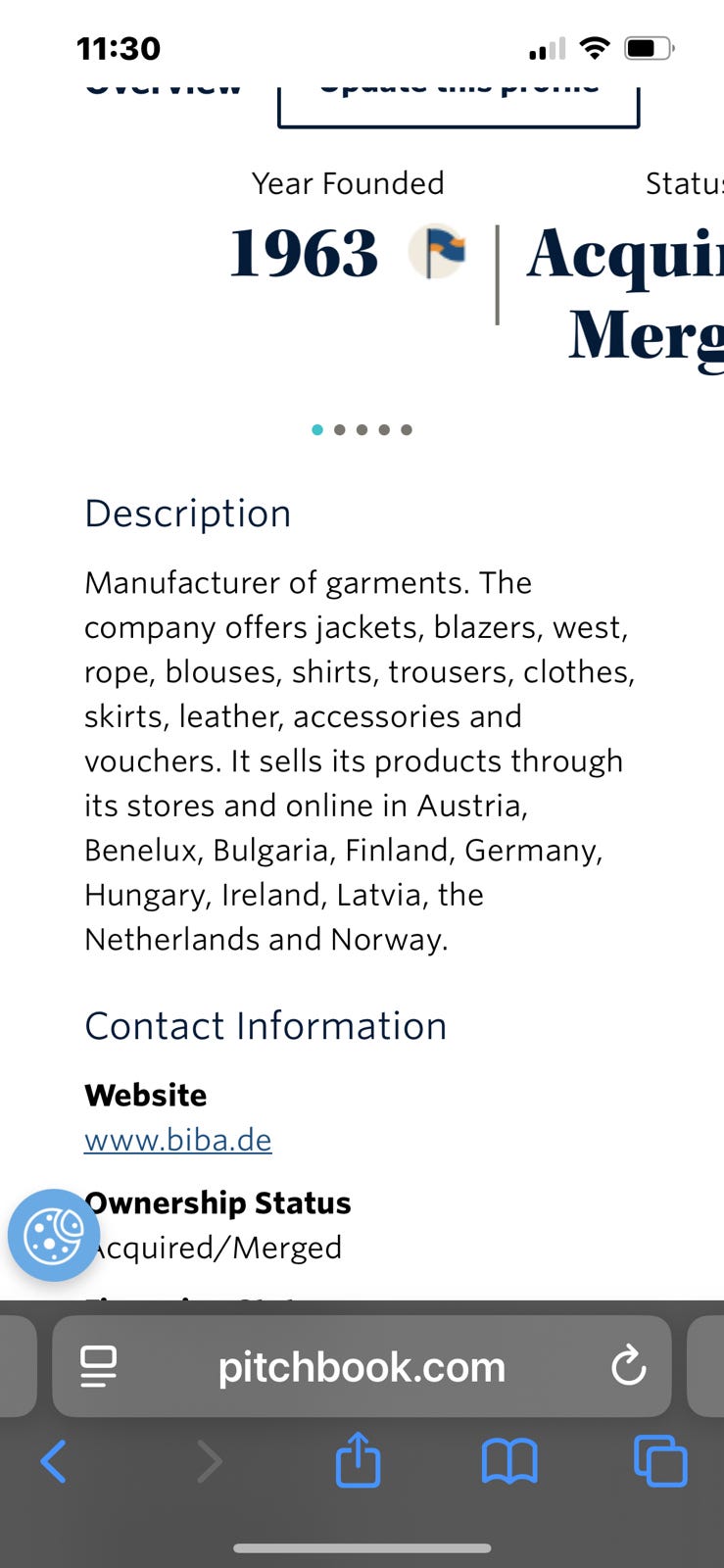Open the Safari reader view icon
The width and height of the screenshot is (724, 1568).
coord(97,1366)
